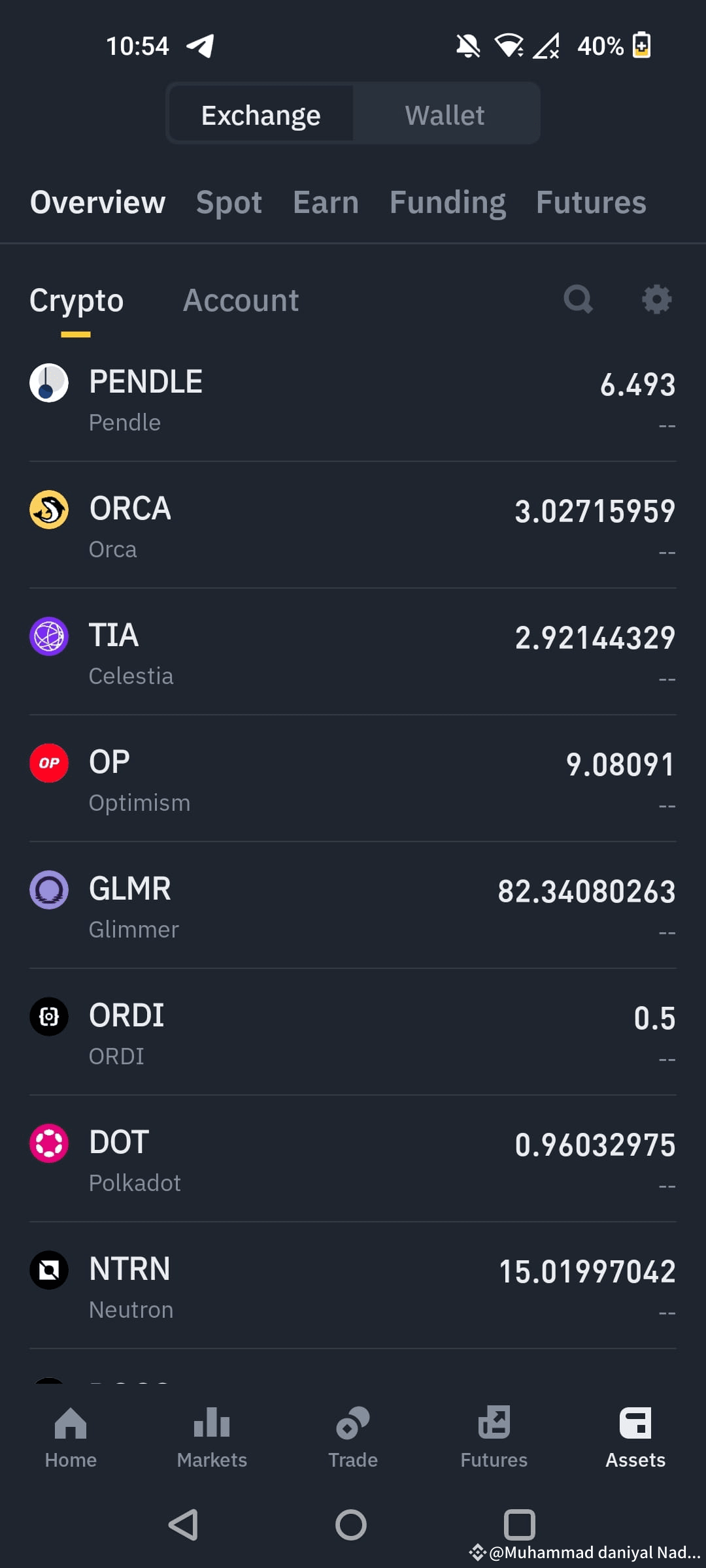This screenshot has height=1568, width=706.
Task: Tap the system back button
Action: (x=184, y=1525)
